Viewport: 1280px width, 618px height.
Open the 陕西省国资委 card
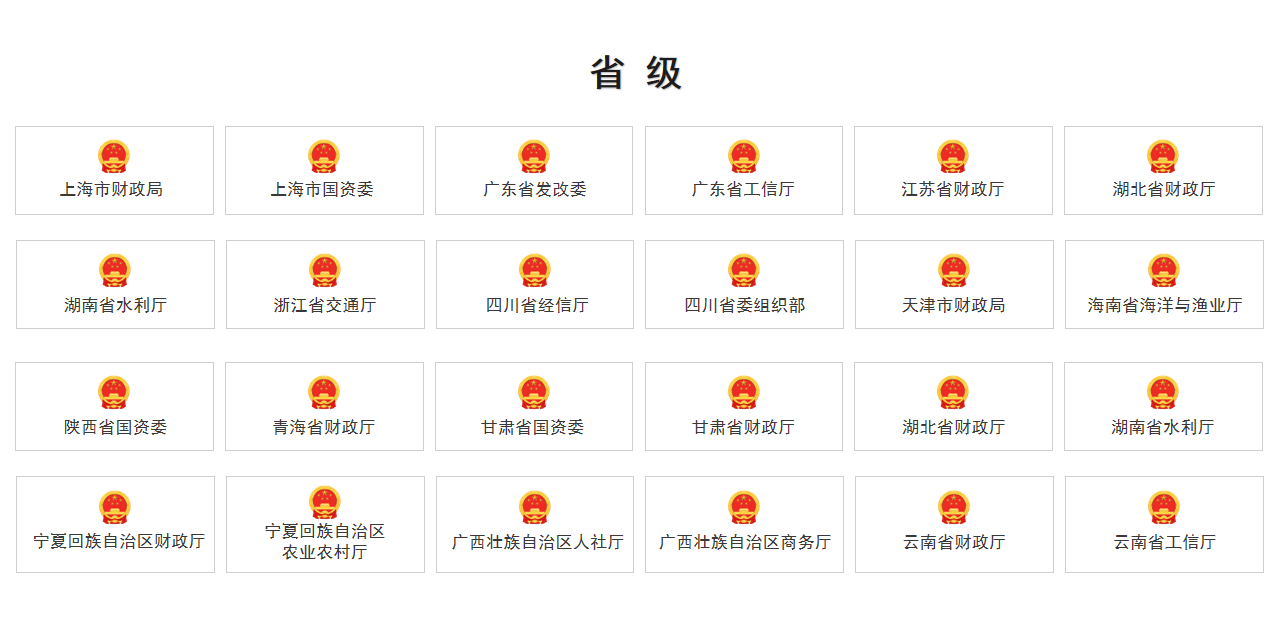click(x=114, y=407)
